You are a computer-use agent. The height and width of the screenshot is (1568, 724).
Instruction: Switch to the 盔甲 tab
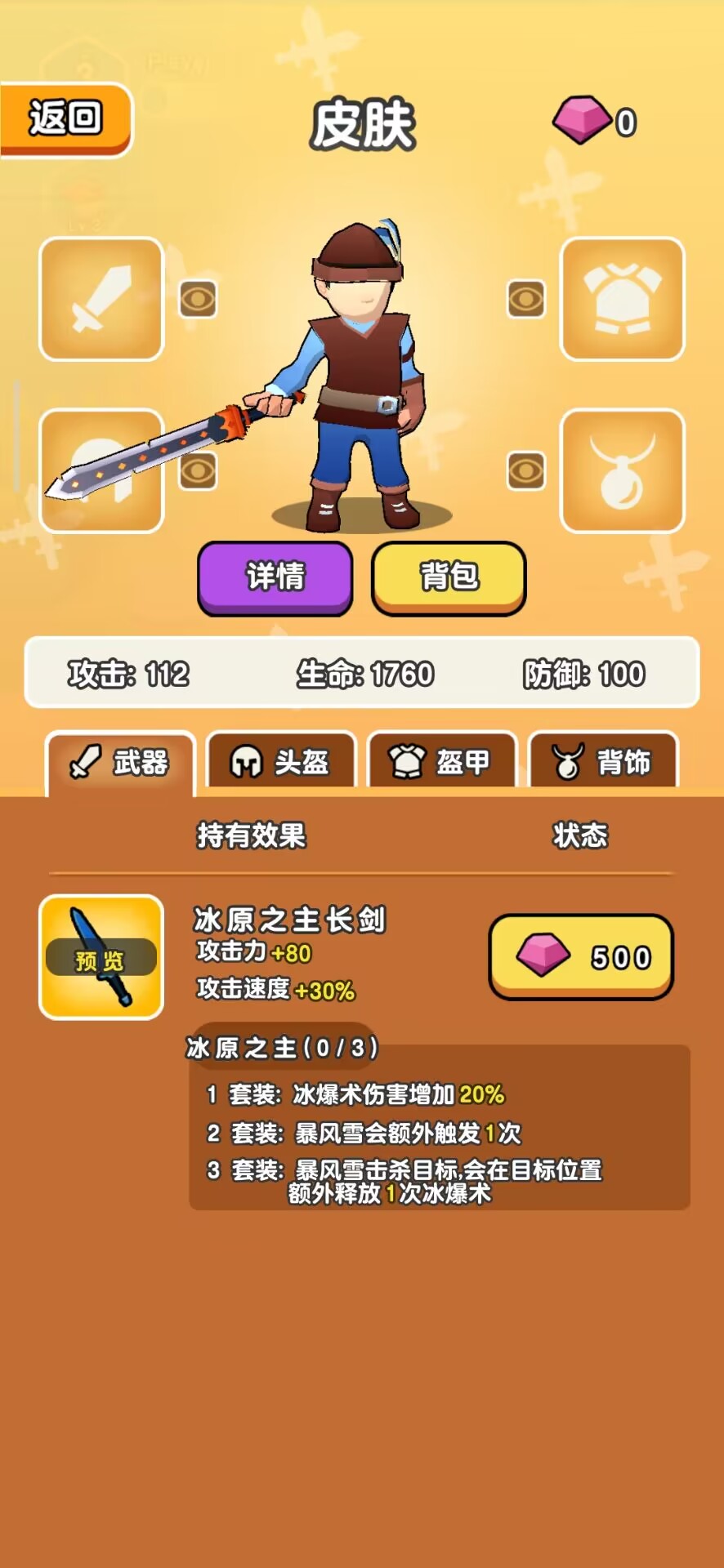click(x=442, y=761)
